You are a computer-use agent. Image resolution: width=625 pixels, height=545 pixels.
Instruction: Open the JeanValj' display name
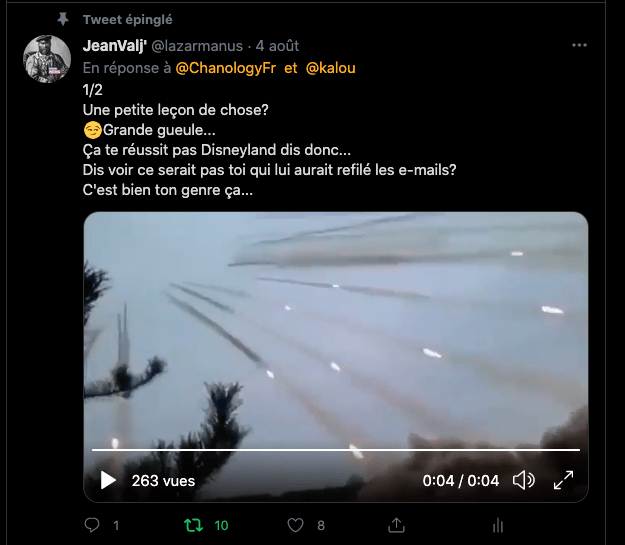click(114, 46)
